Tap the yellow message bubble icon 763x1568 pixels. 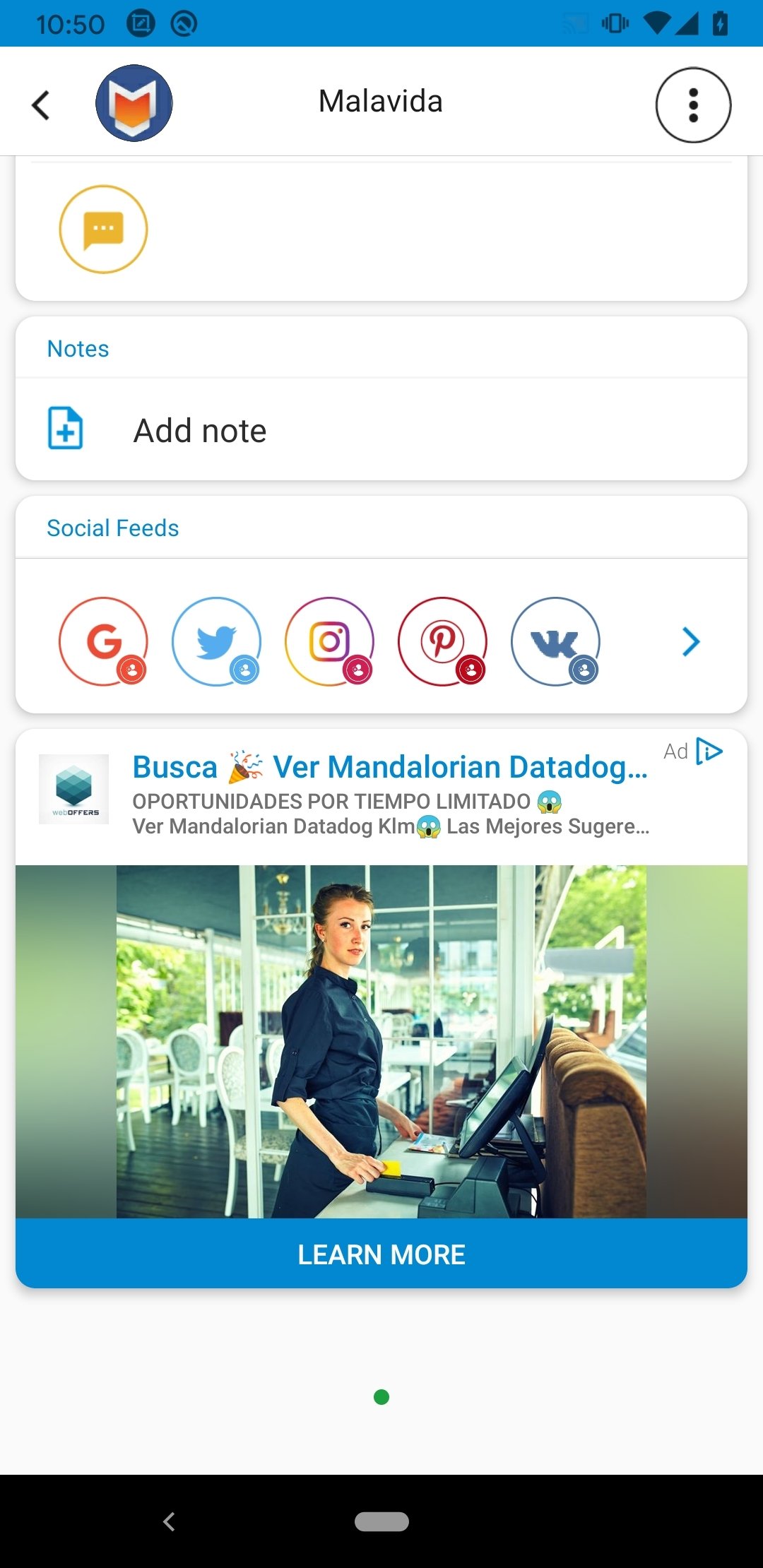click(x=103, y=230)
